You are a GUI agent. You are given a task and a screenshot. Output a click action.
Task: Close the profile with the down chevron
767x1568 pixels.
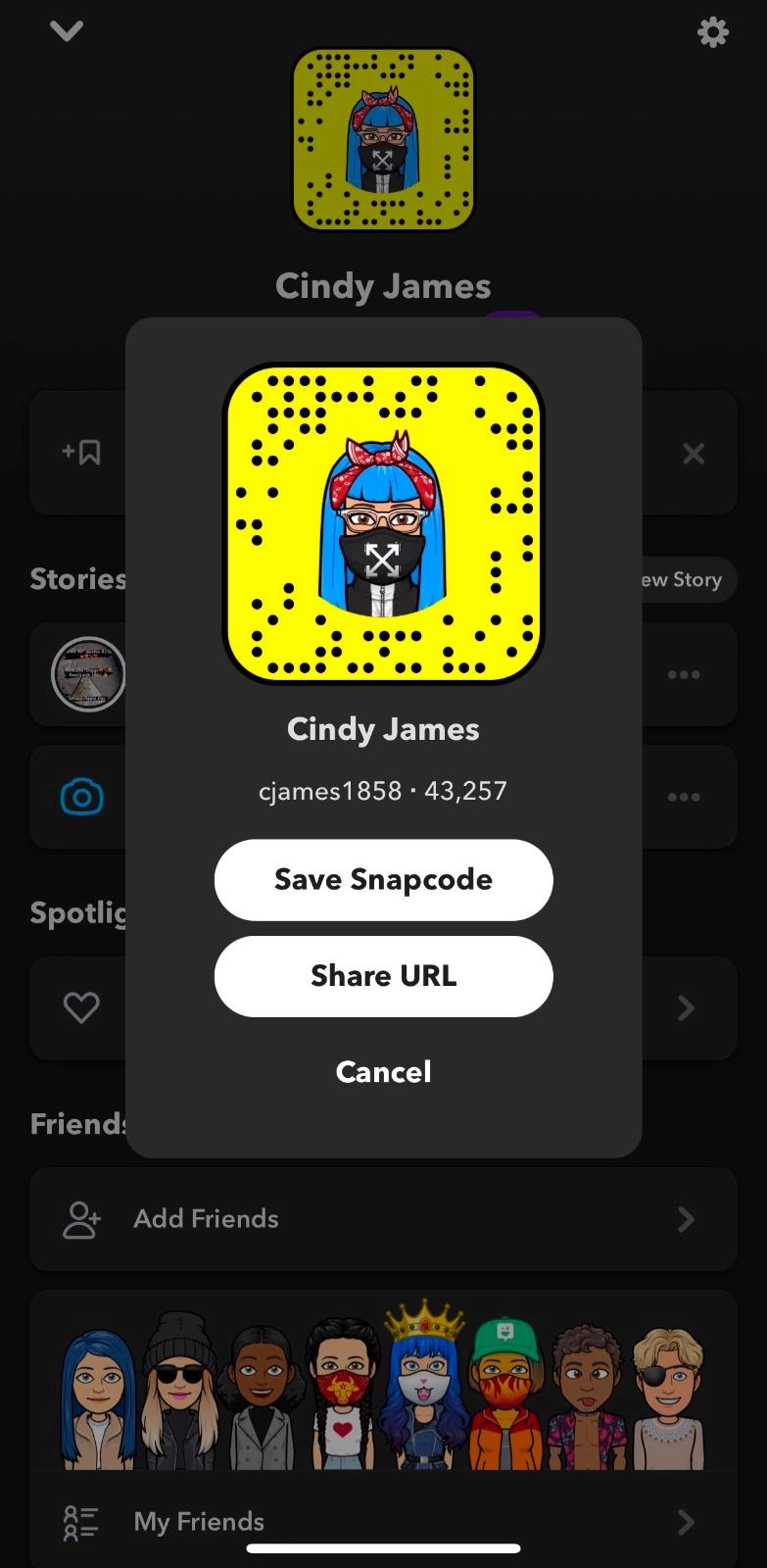pos(67,31)
